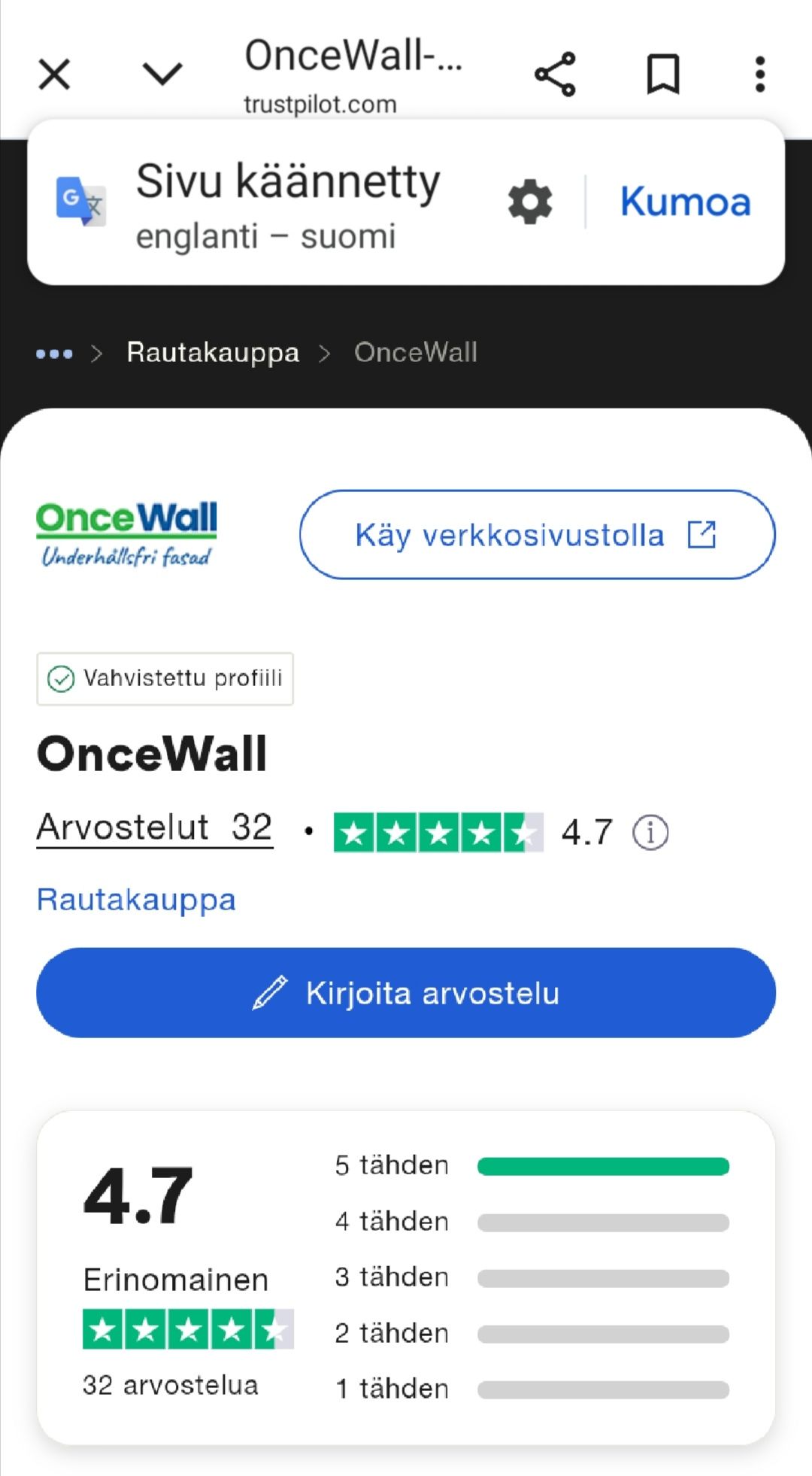Filter reviews by 1 tähden
The image size is (812, 1476).
click(531, 1389)
